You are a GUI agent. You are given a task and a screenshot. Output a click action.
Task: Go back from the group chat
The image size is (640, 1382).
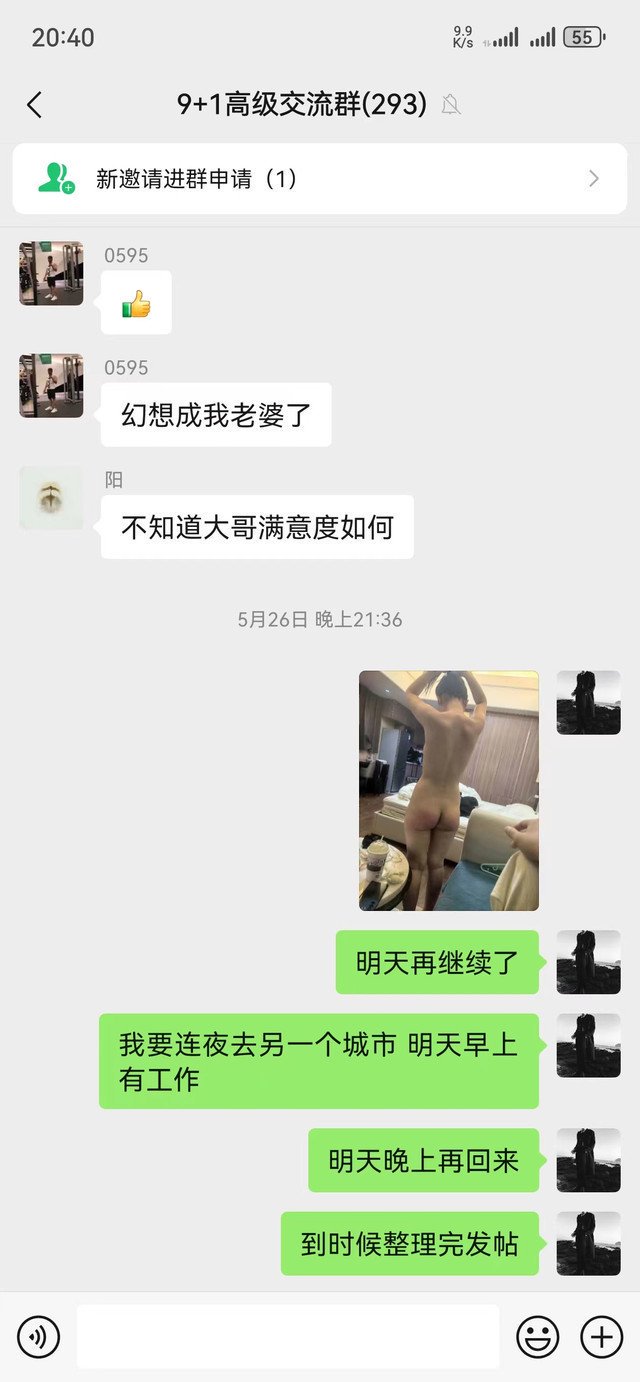click(35, 104)
